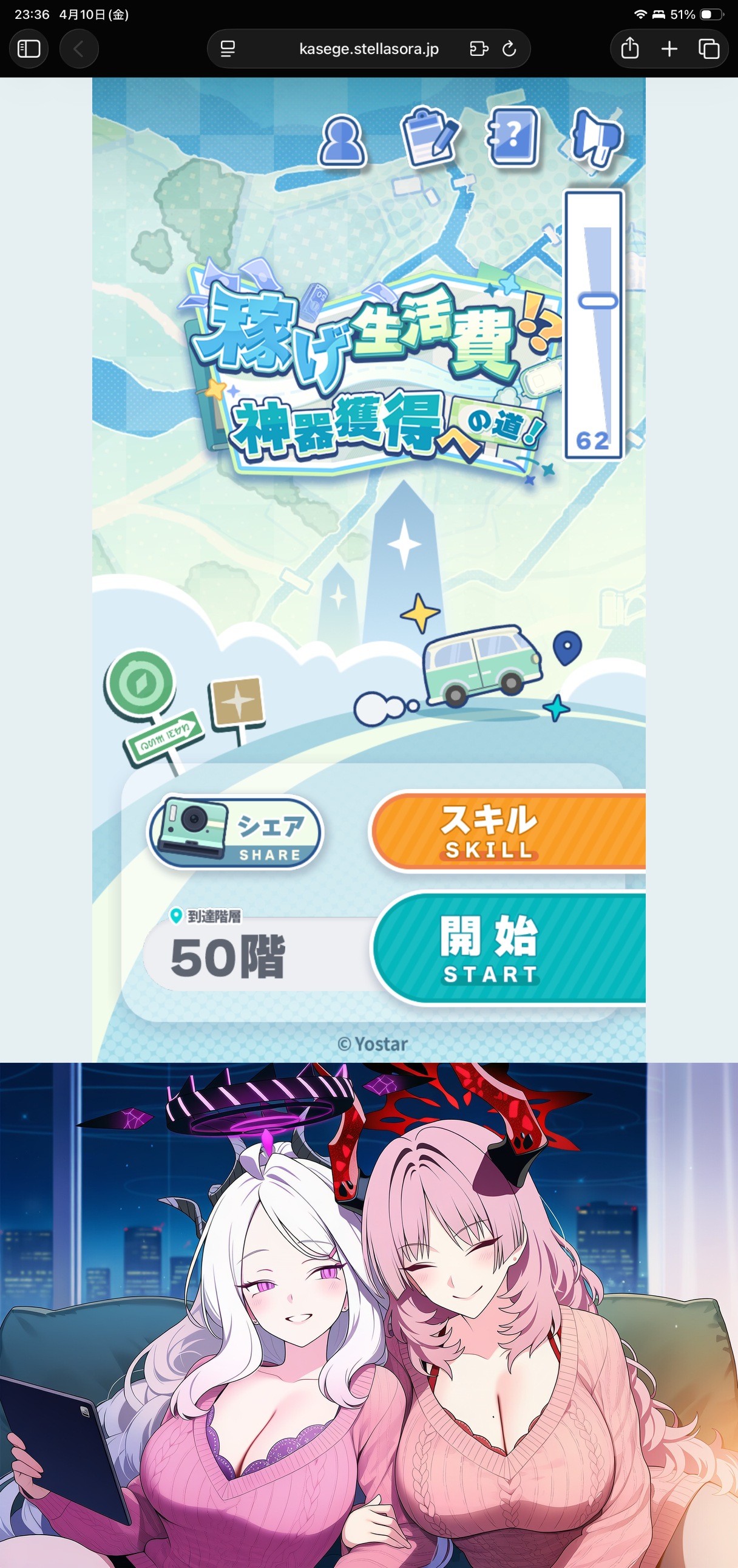Toggle the Safari sidebar

(x=29, y=49)
